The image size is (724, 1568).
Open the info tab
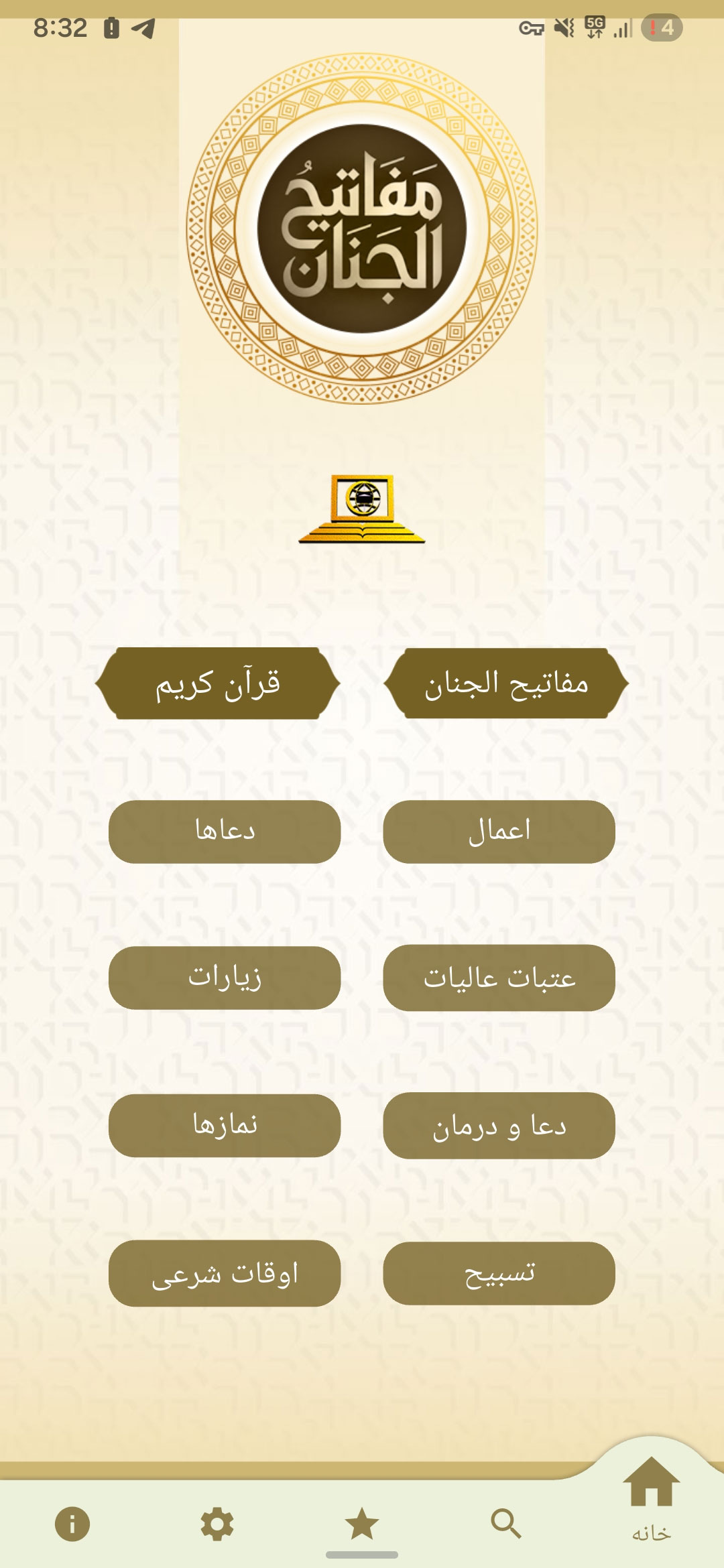(72, 1524)
